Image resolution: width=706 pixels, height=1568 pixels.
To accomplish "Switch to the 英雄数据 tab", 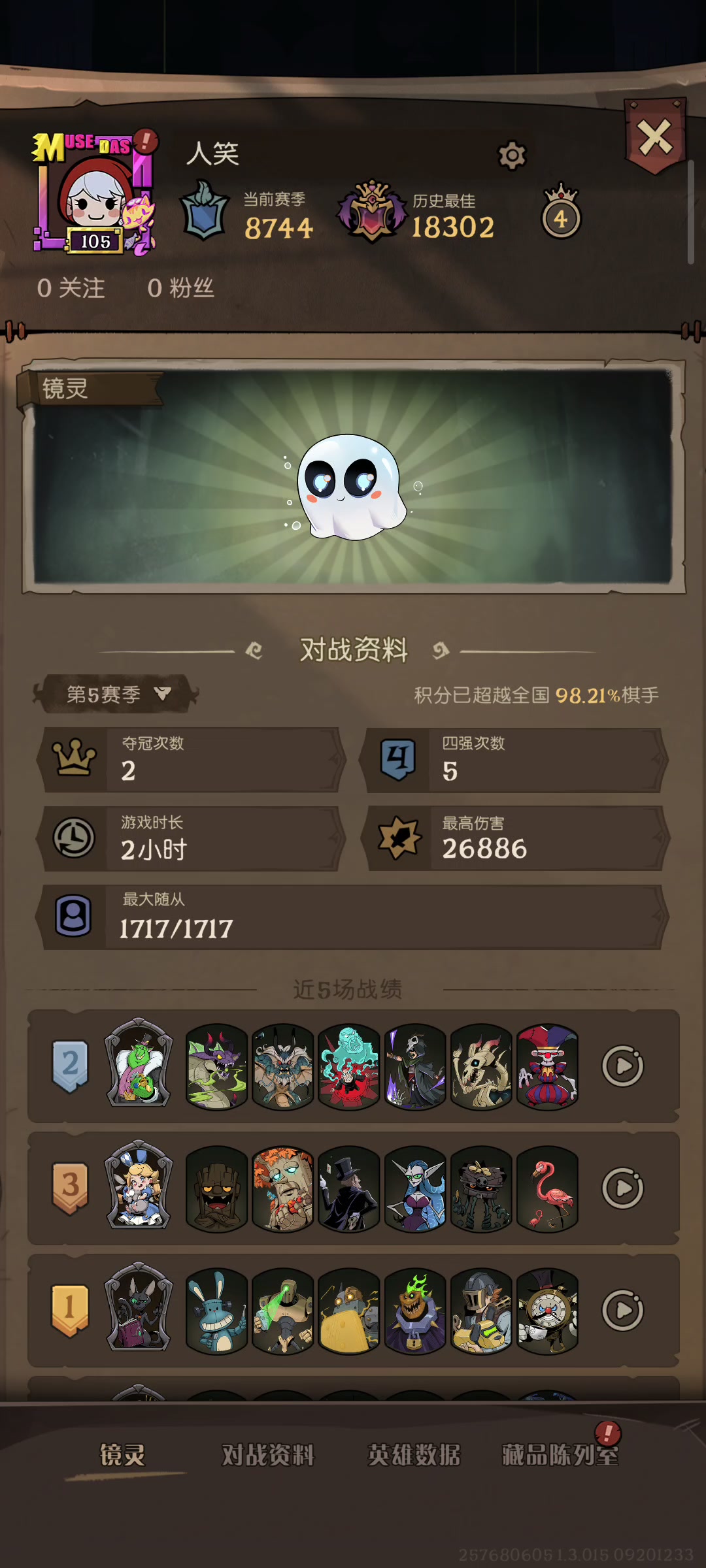I will 414,1455.
